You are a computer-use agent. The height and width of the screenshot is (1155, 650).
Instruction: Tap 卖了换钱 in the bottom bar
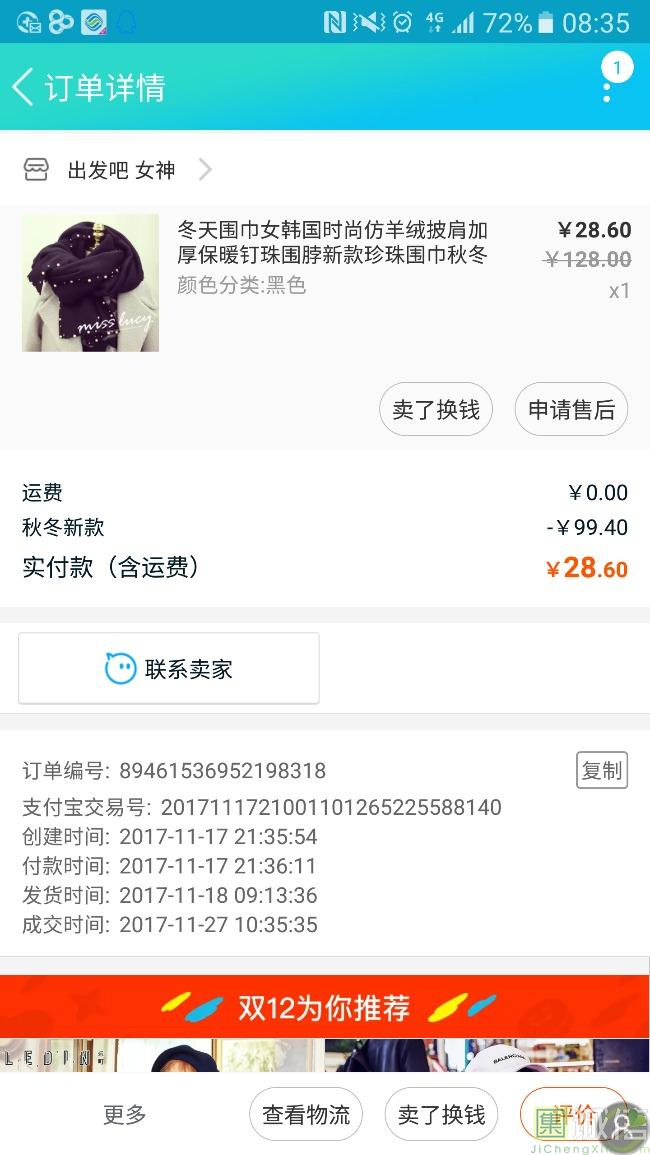coord(441,1114)
